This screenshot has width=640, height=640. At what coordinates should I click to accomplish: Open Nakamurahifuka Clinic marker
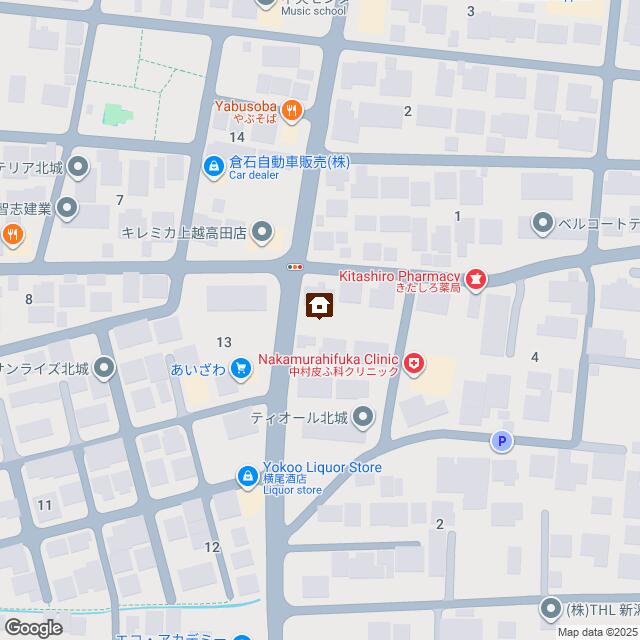coord(414,366)
